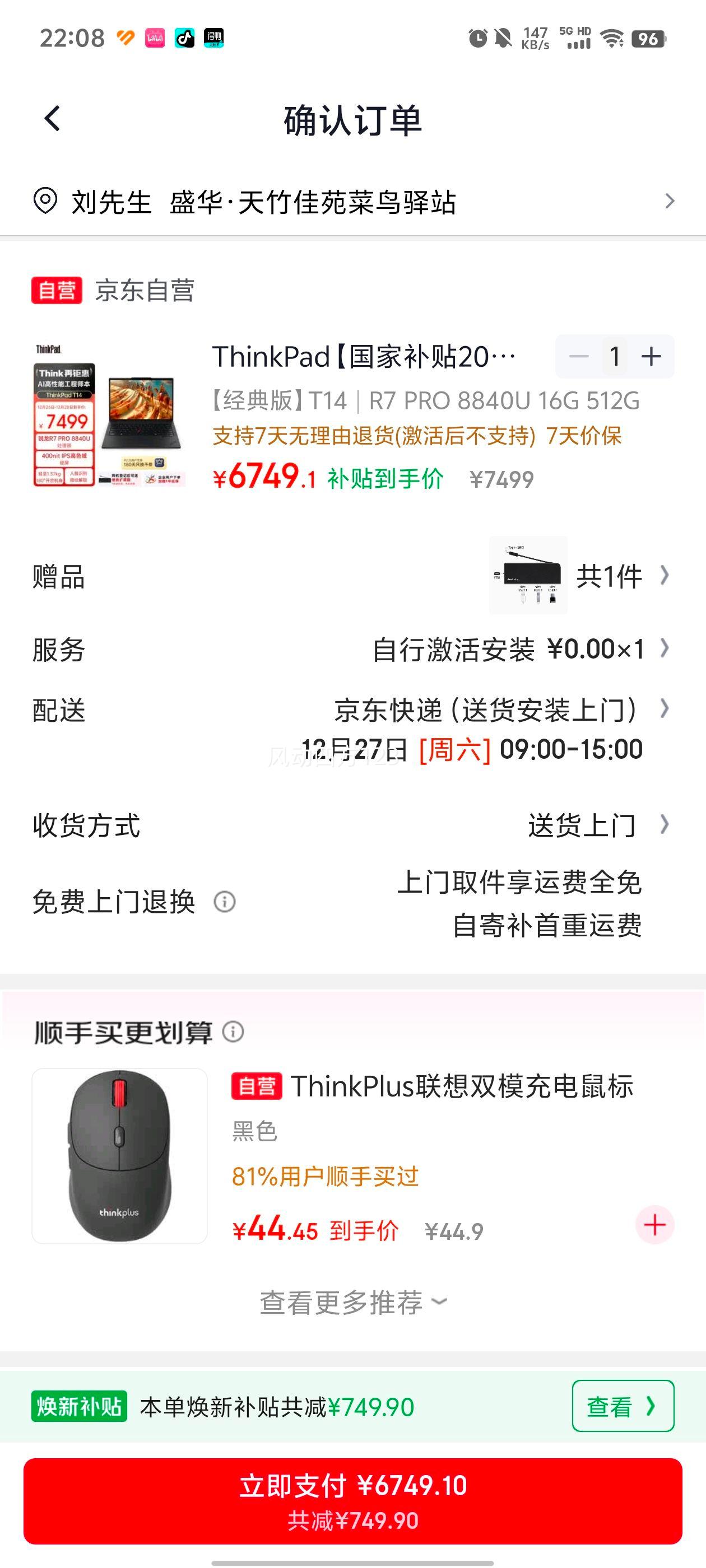Tap the info icon next to 免费上门退换
Image resolution: width=706 pixels, height=1568 pixels.
click(x=225, y=902)
